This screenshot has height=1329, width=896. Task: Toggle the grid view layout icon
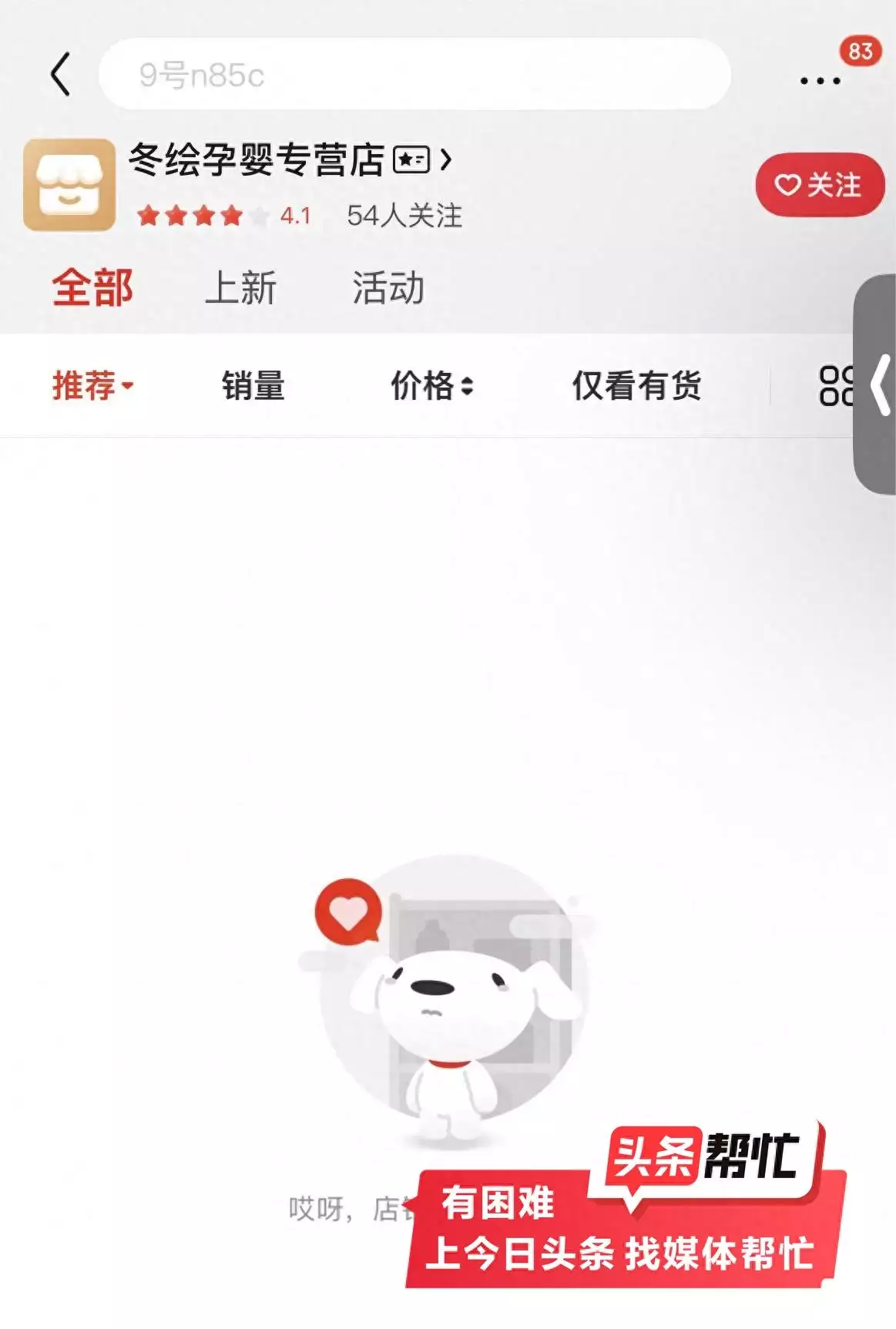(x=835, y=385)
